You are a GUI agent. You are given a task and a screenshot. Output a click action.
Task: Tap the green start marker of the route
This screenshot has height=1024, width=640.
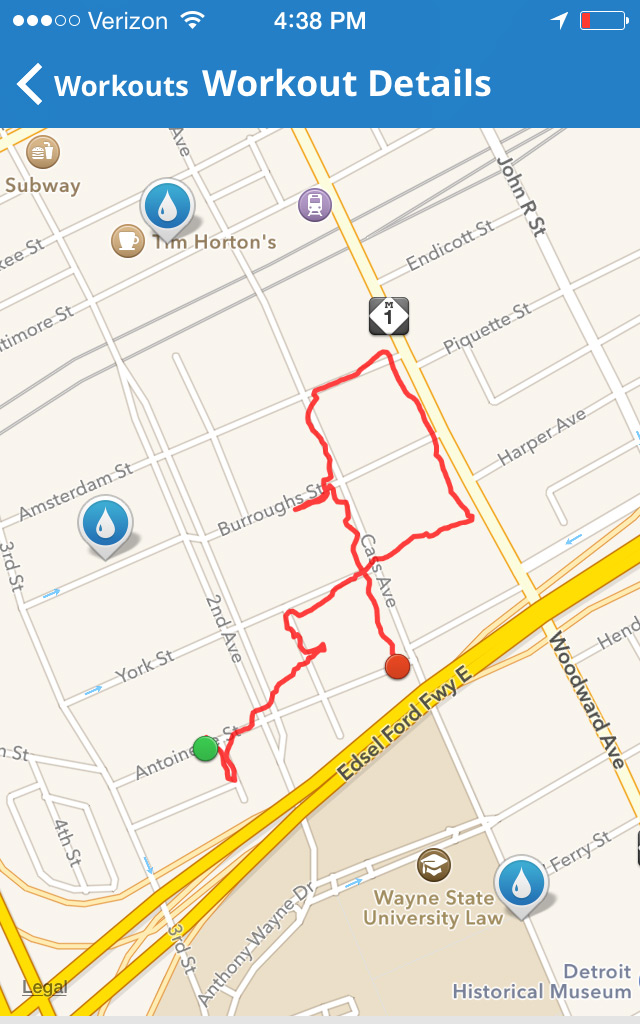[205, 748]
